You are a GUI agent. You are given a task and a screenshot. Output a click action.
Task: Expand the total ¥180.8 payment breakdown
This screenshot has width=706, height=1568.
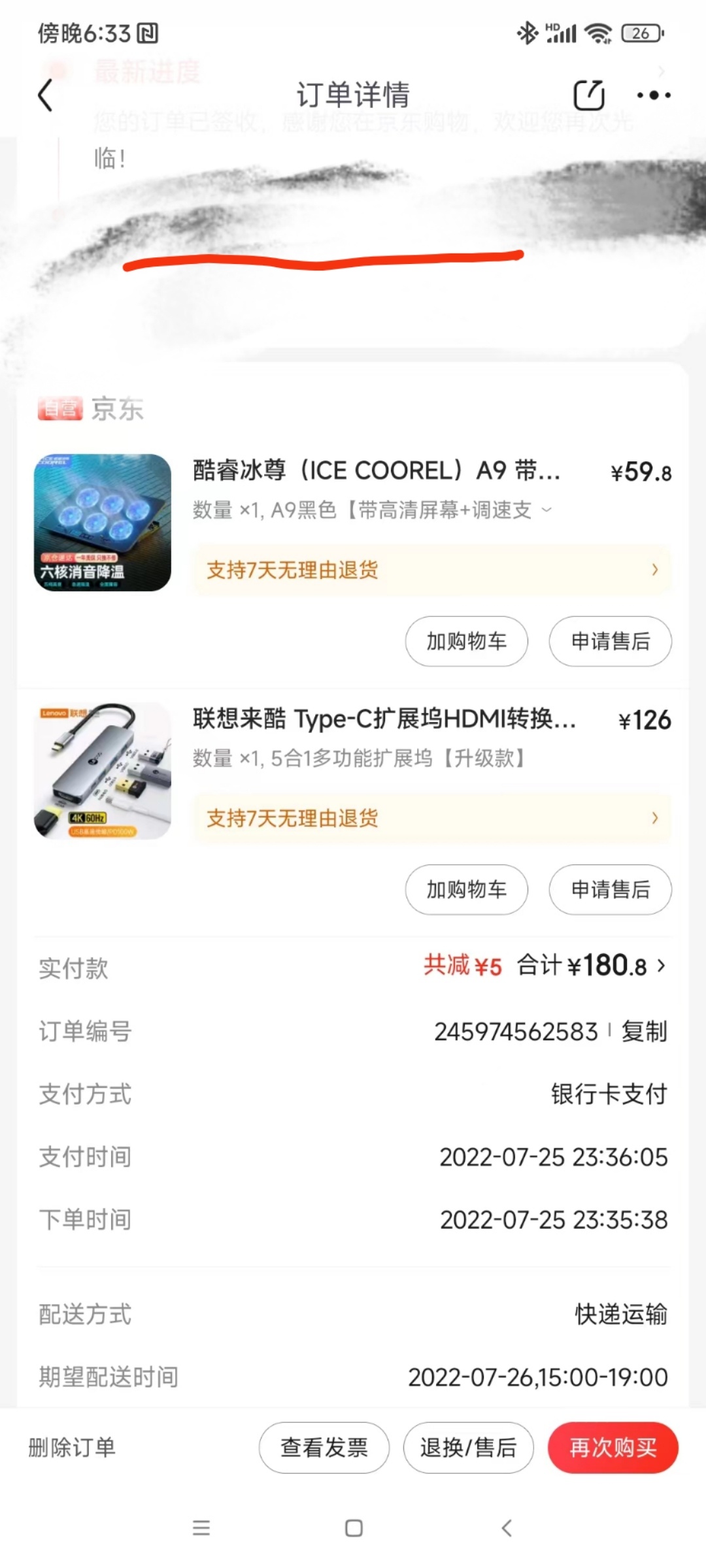tap(592, 966)
